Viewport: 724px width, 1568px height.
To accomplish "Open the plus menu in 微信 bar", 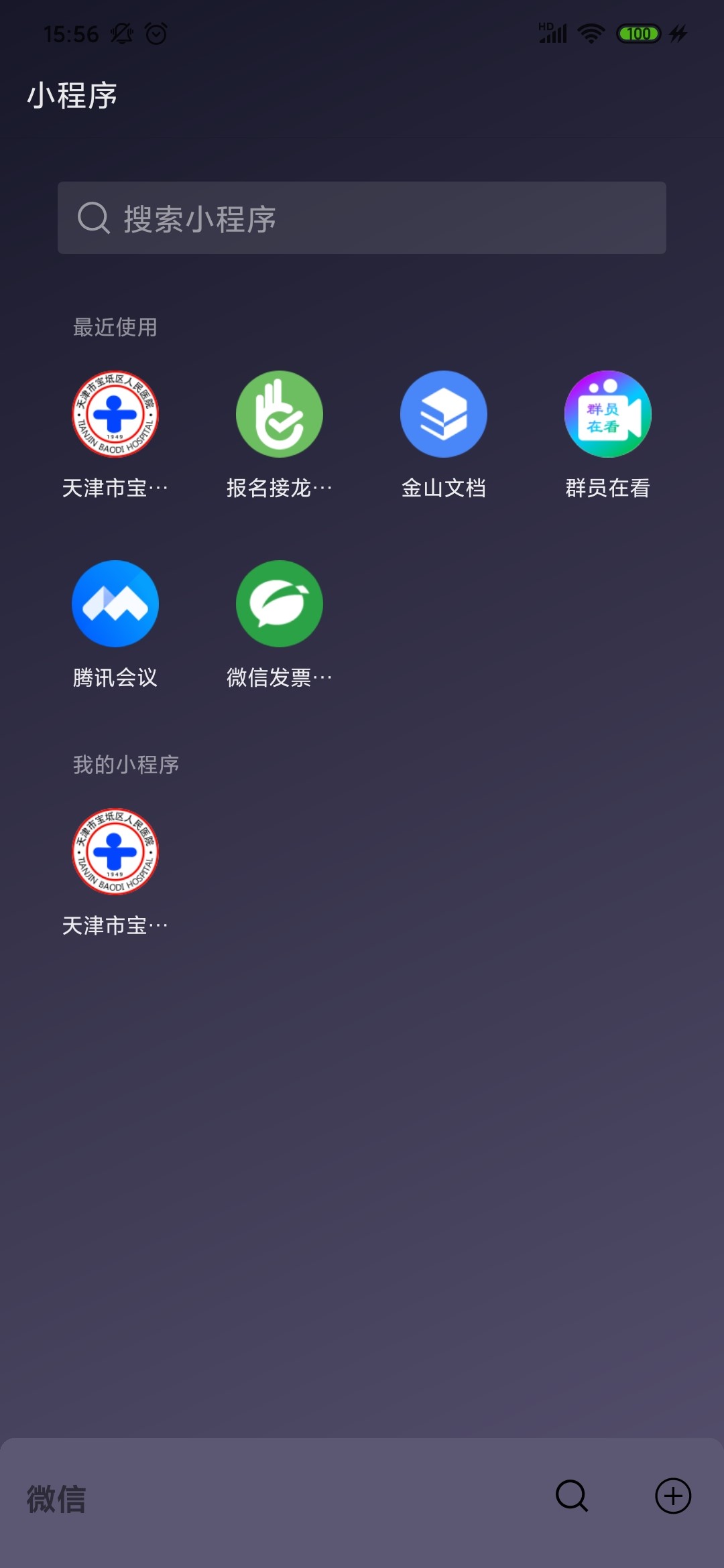I will tap(673, 1496).
